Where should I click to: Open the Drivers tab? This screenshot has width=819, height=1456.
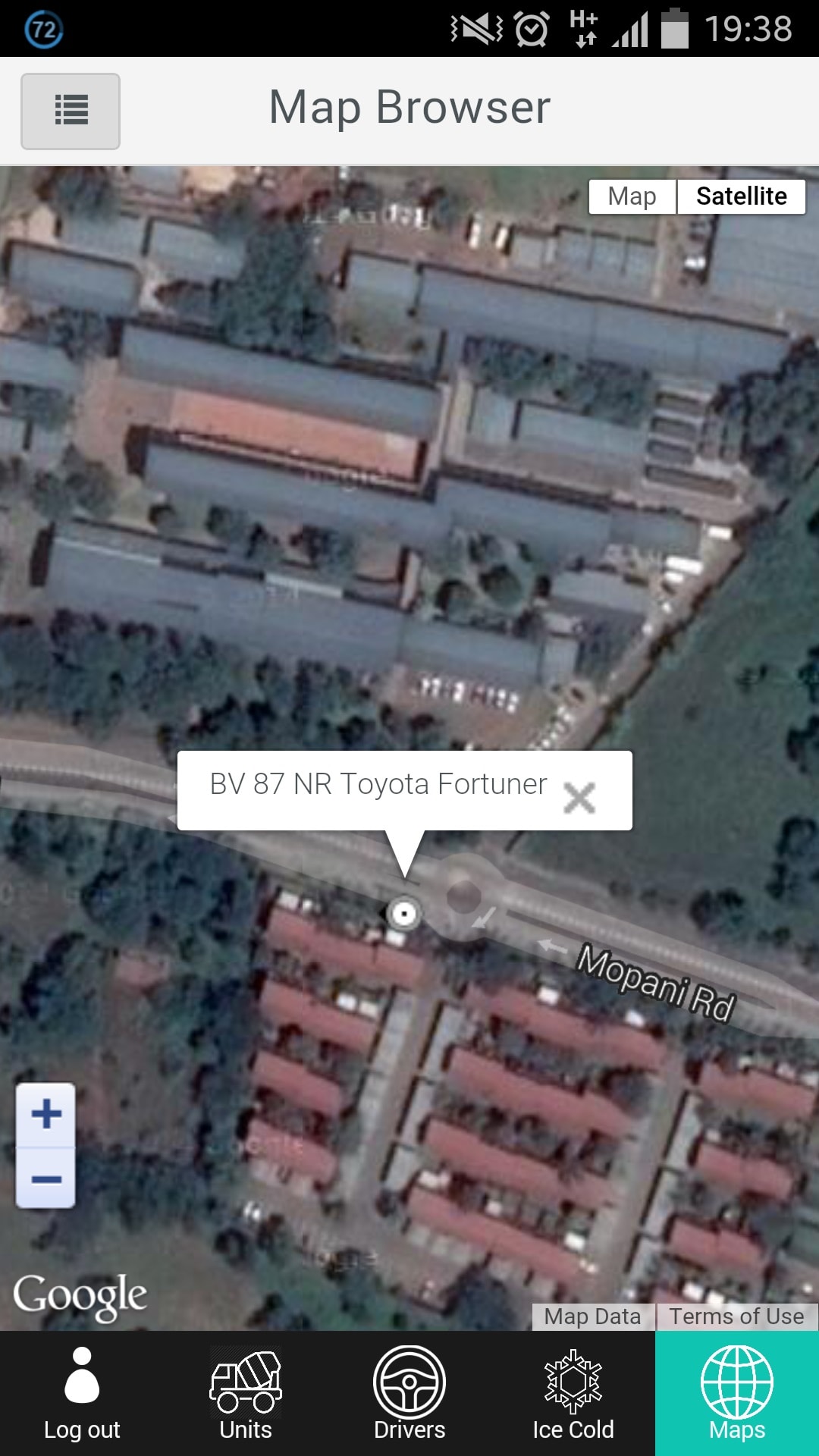(409, 1394)
